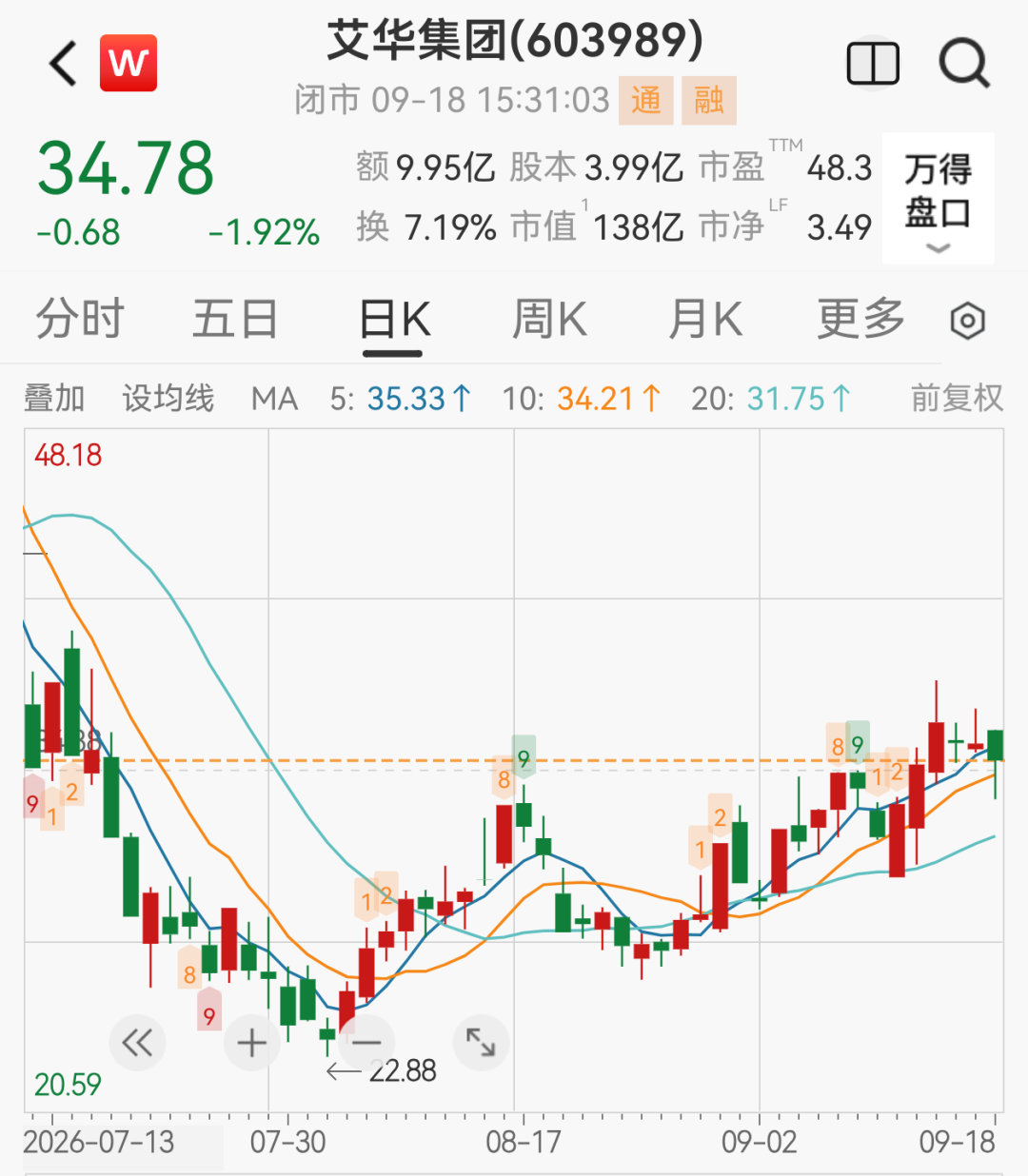The height and width of the screenshot is (1176, 1028).
Task: Open 设均线 moving average settings
Action: pos(168,398)
